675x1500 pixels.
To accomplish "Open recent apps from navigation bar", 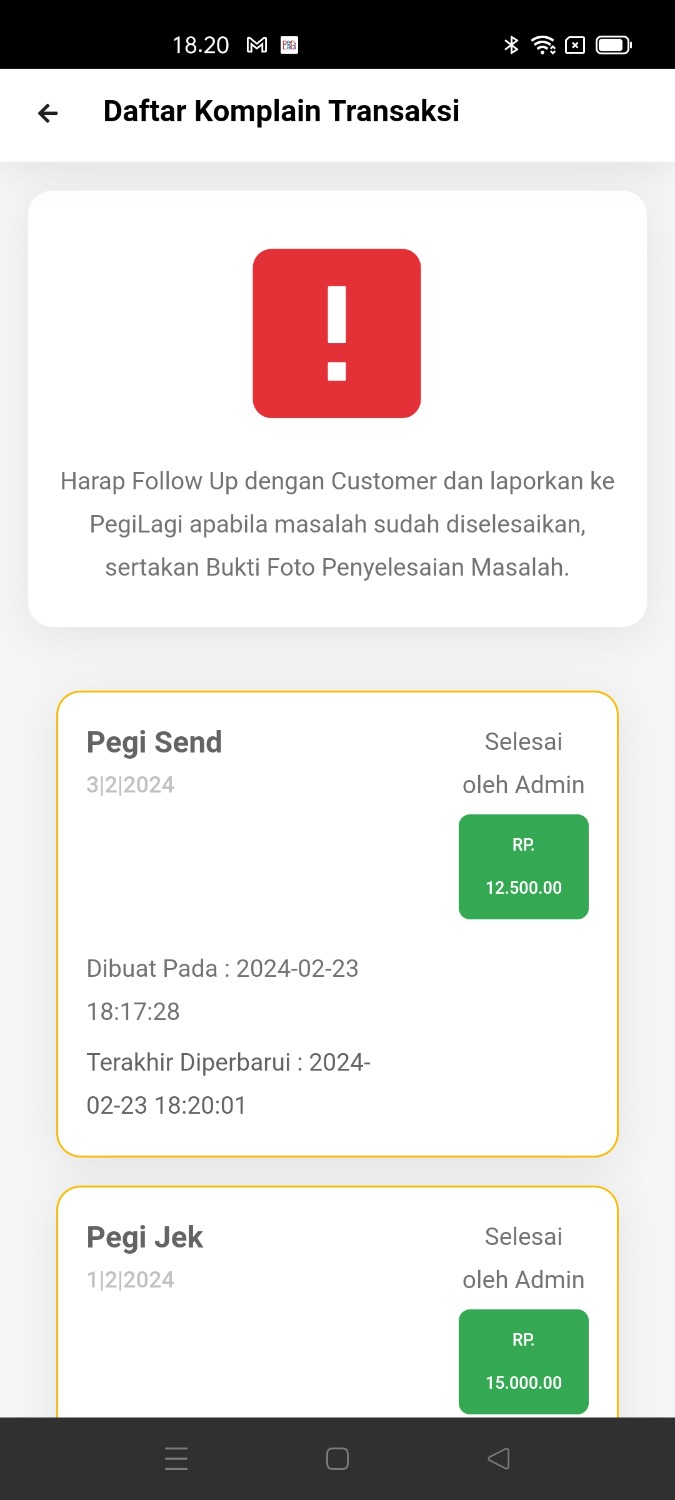I will 176,1459.
